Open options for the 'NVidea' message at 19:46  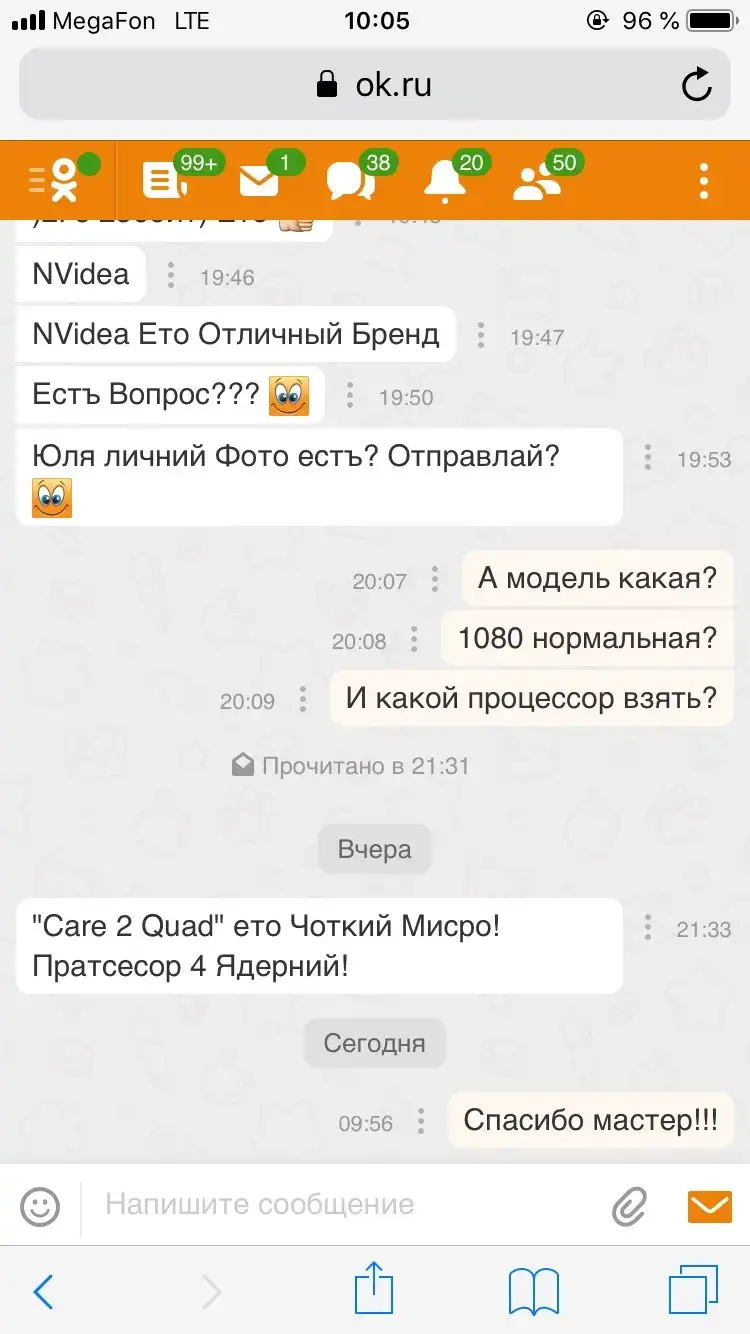click(171, 275)
